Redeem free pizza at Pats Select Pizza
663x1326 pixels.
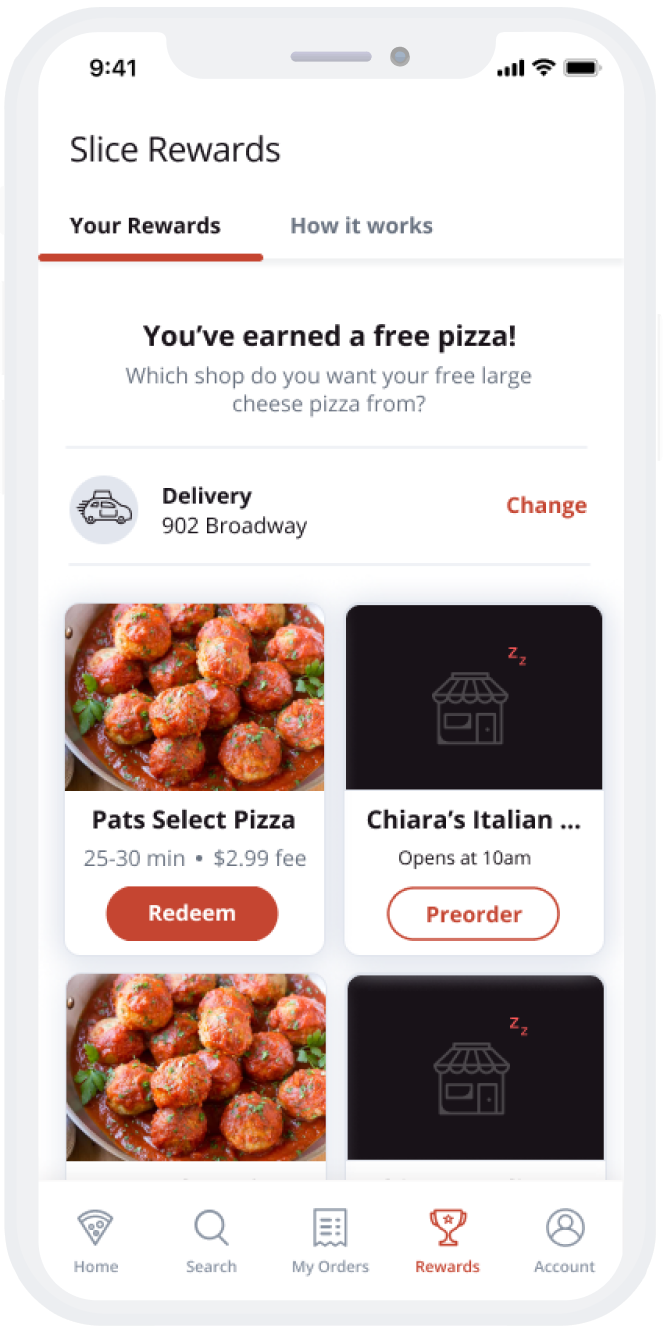click(192, 914)
